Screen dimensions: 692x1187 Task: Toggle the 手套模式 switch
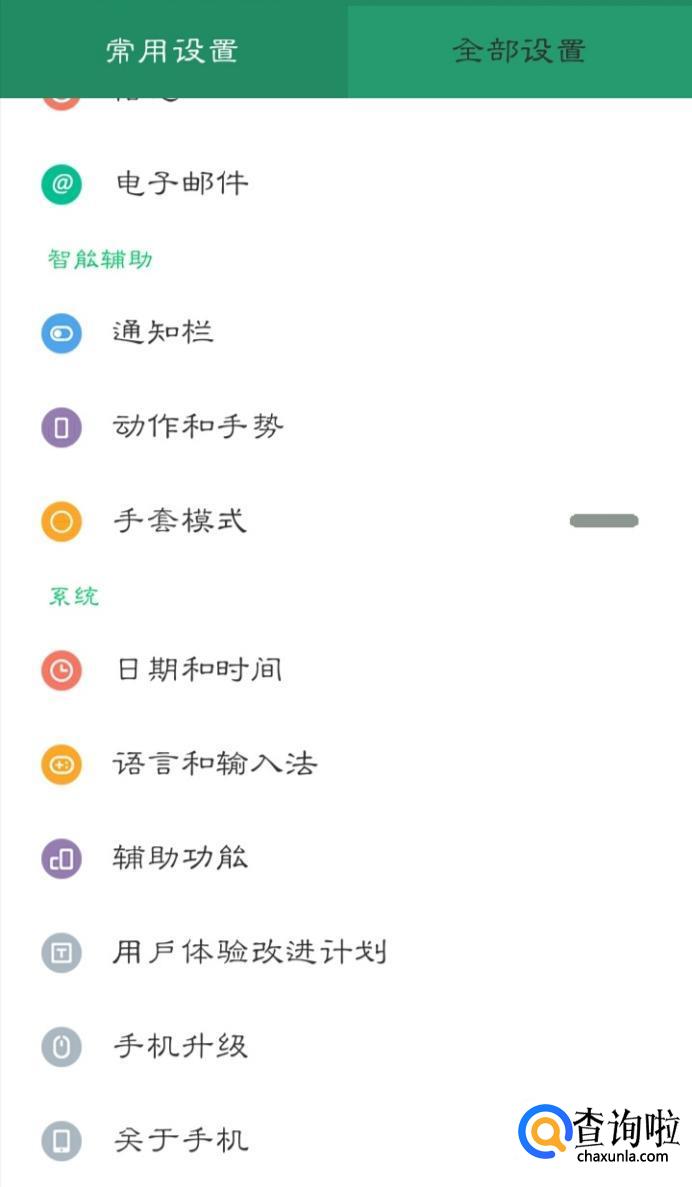coord(603,520)
